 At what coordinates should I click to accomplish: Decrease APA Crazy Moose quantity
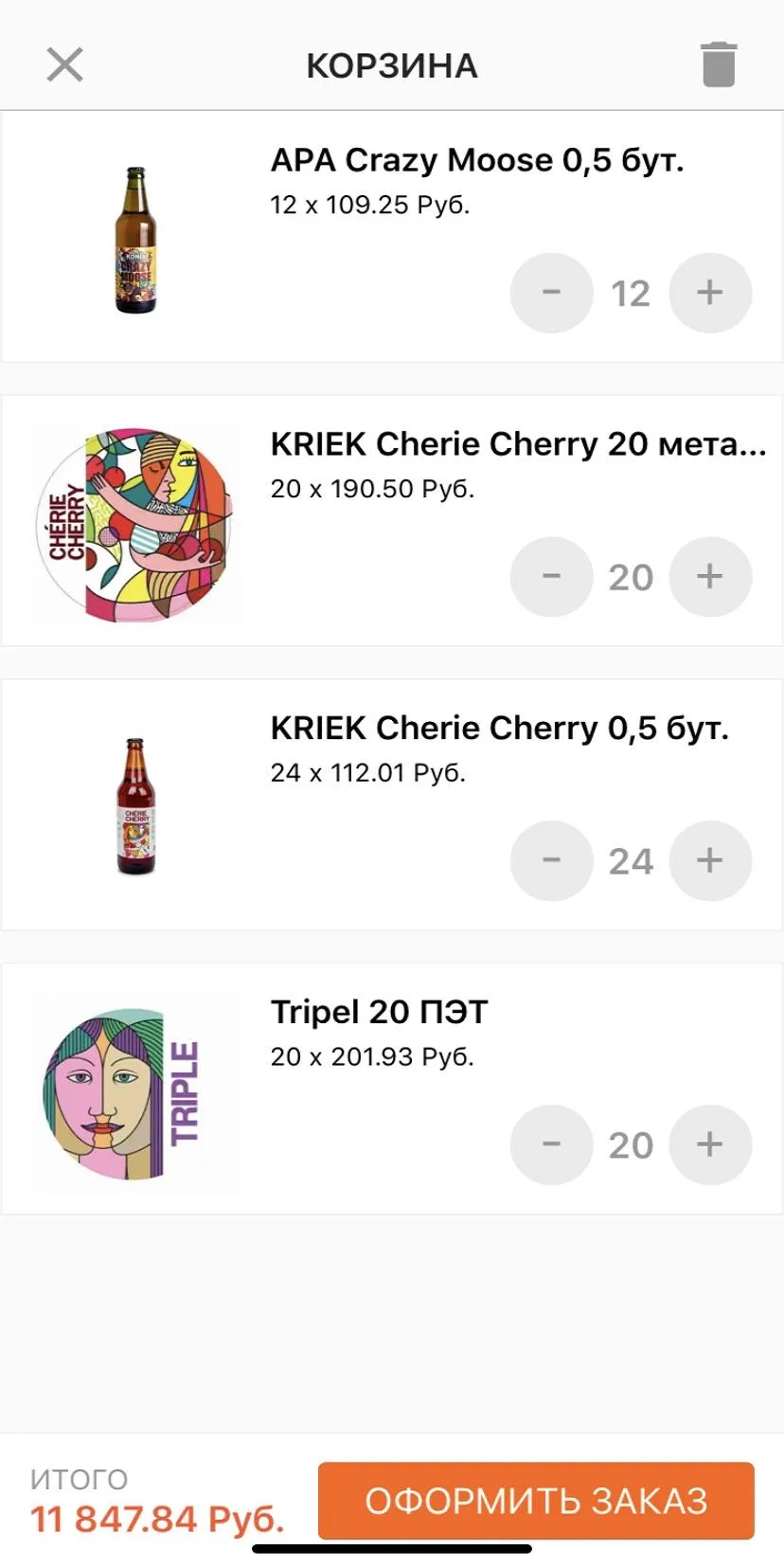point(552,293)
